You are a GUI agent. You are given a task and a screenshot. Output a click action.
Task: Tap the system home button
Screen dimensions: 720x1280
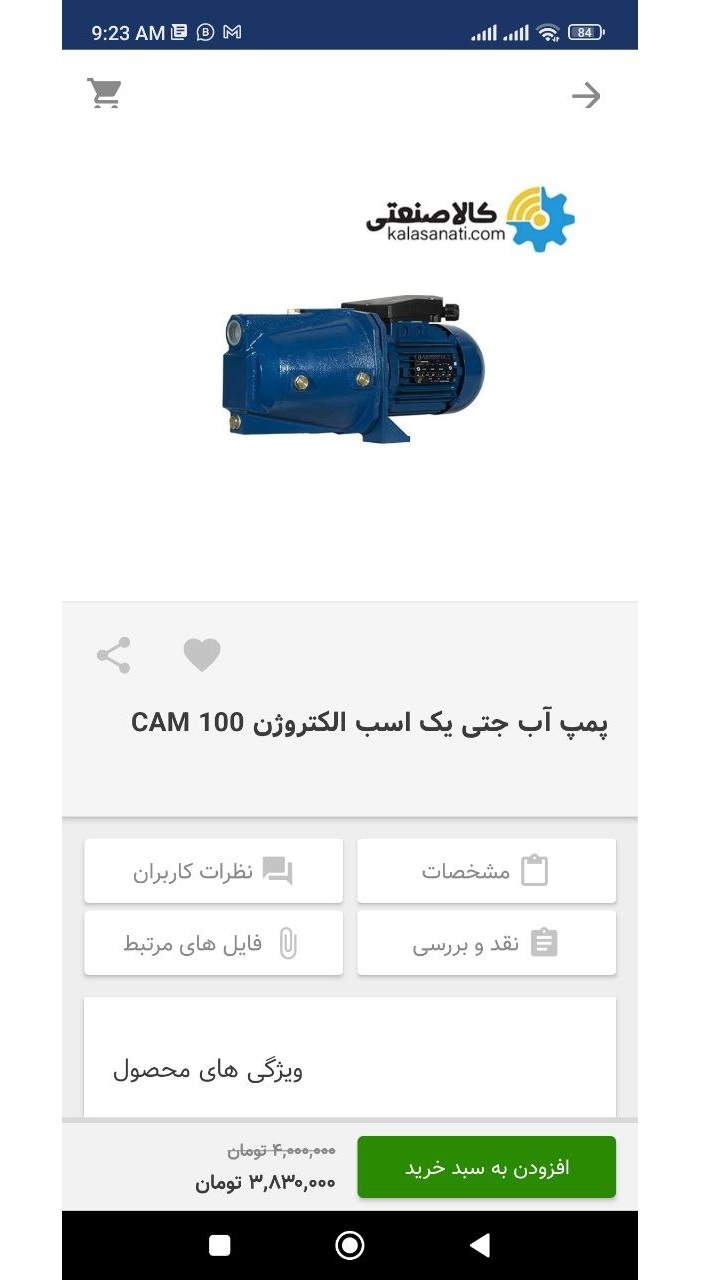coord(350,1245)
